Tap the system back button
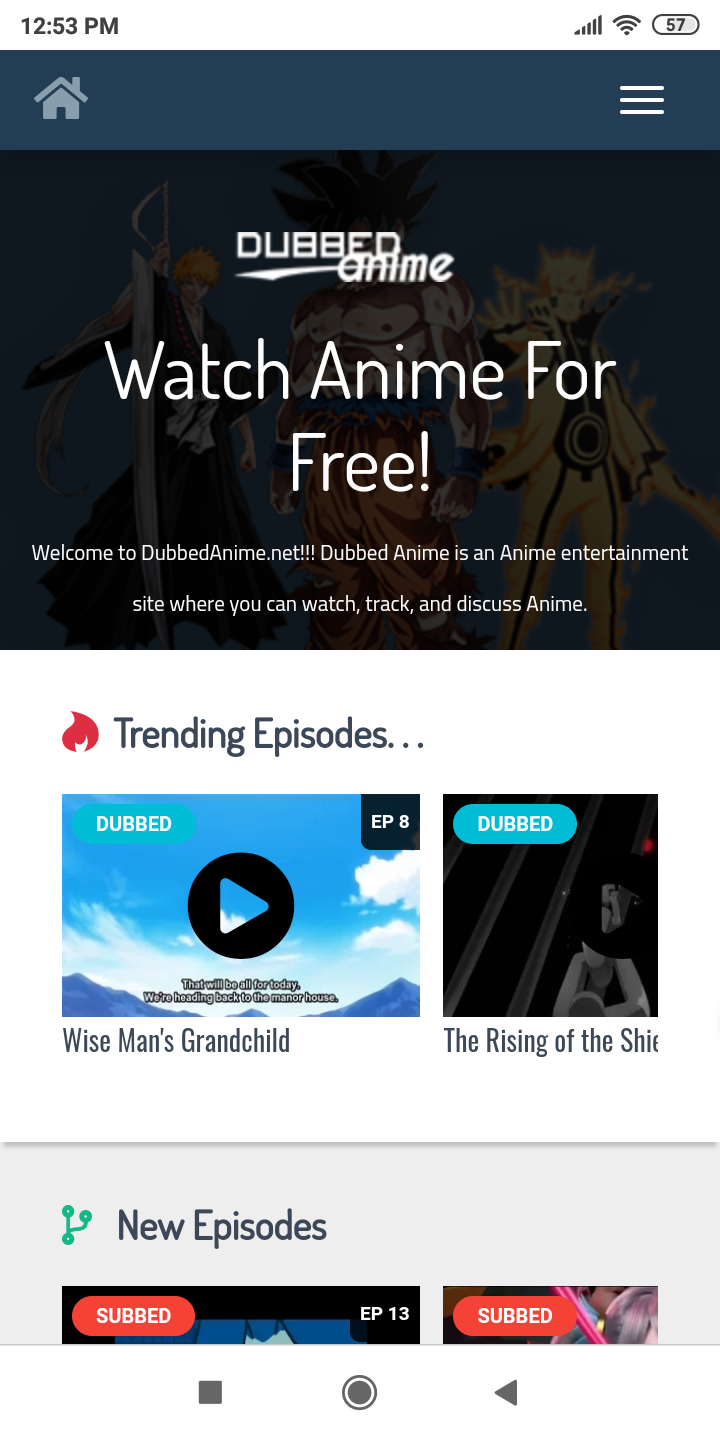Viewport: 720px width, 1440px height. tap(506, 1392)
